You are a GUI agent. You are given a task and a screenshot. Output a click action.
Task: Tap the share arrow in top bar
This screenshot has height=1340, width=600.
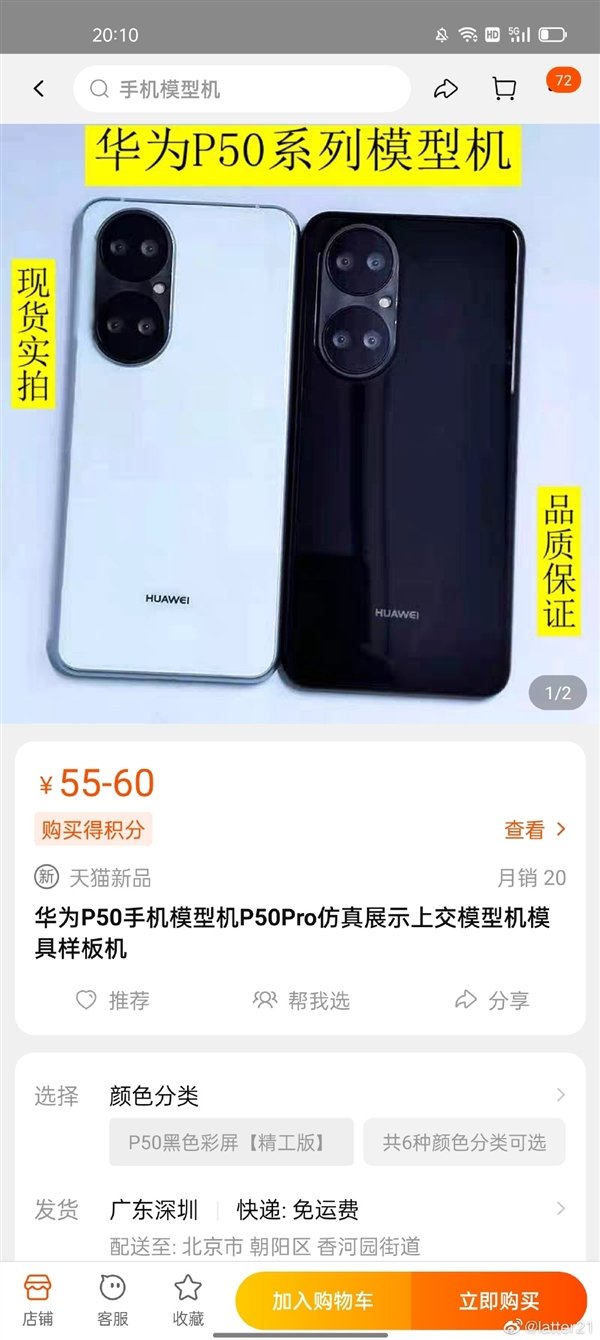pos(445,89)
